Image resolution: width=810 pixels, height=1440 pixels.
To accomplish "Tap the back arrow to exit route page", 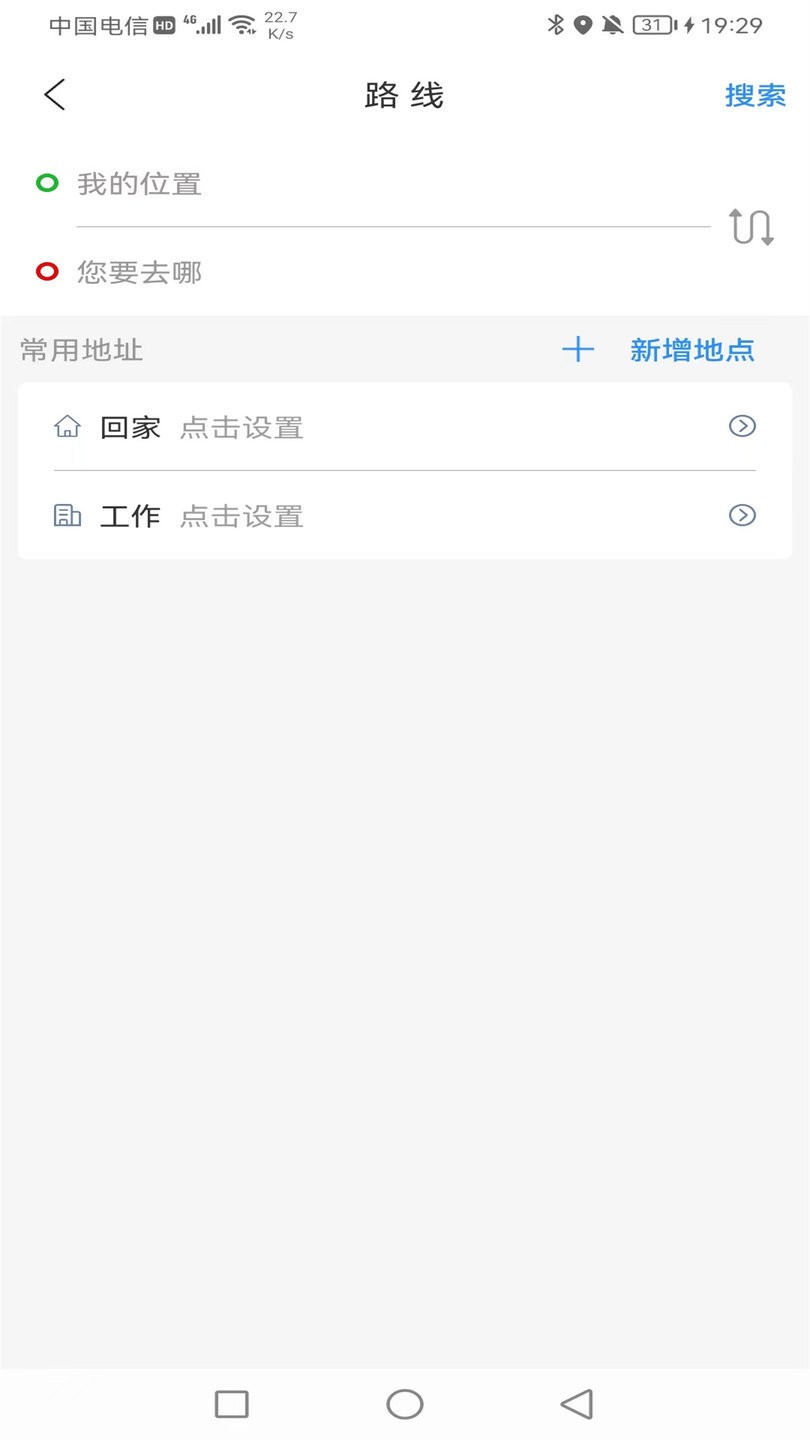I will click(x=52, y=94).
